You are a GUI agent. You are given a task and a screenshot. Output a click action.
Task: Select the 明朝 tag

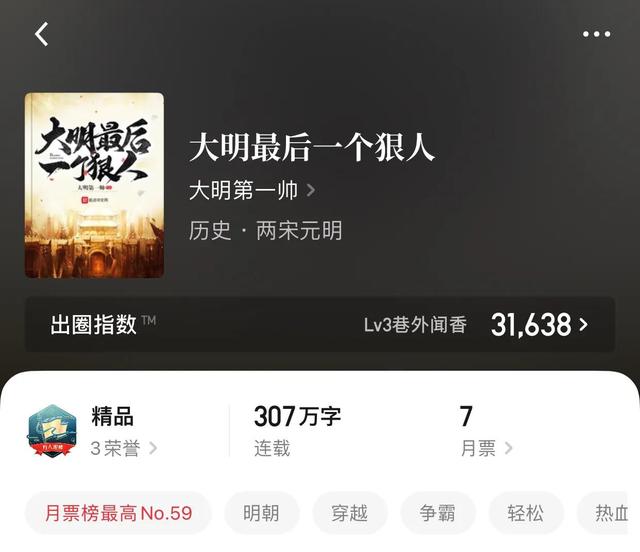261,513
